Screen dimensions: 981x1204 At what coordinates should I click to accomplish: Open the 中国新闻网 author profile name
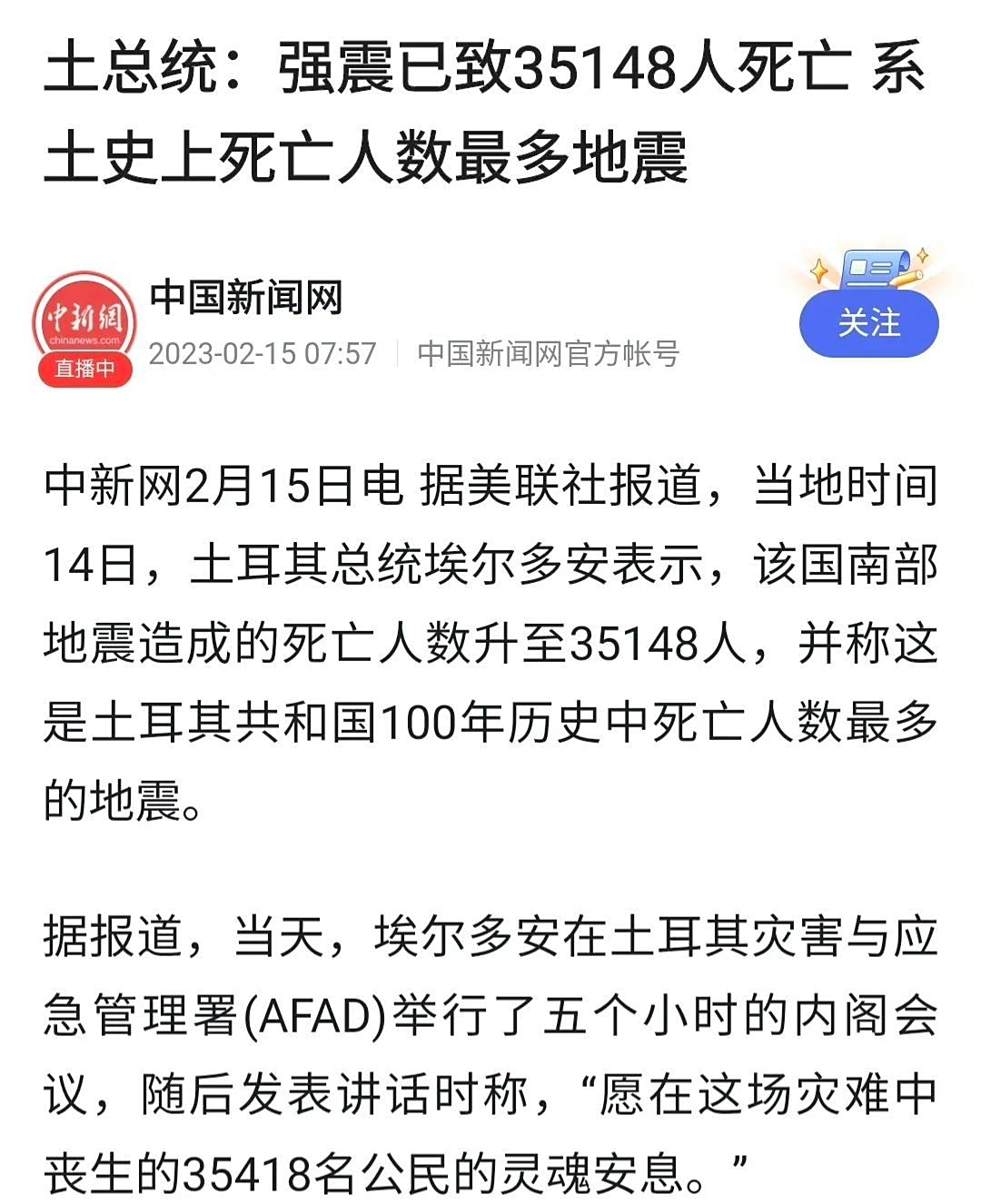tap(246, 297)
